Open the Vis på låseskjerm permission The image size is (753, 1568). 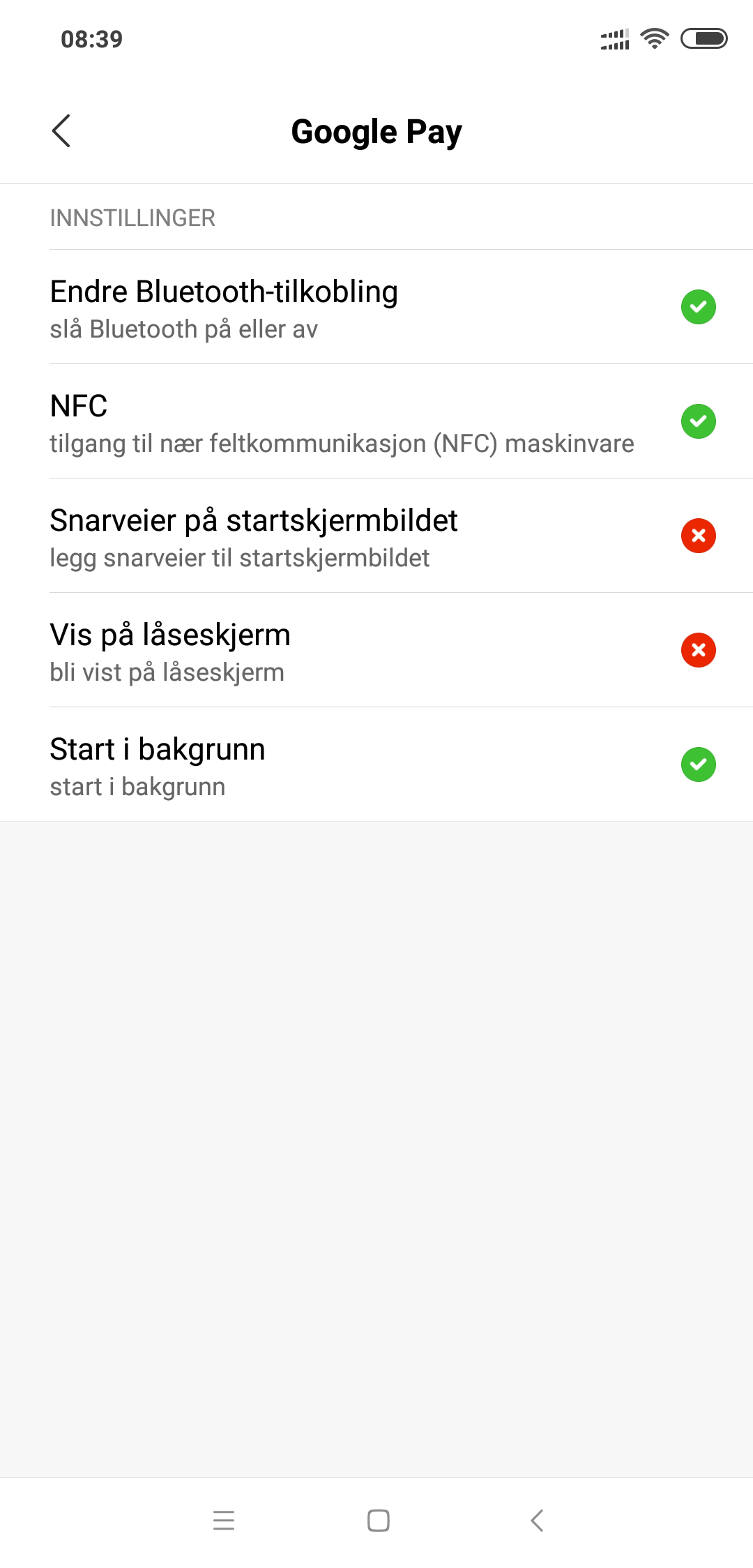coord(376,650)
